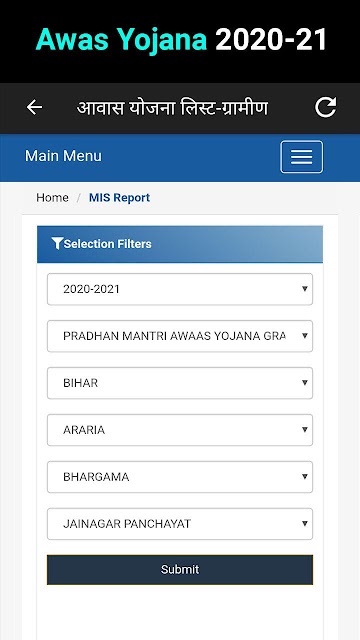Screen dimensions: 360x640
Task: Change the state from BIHAR dropdown
Action: (x=180, y=383)
